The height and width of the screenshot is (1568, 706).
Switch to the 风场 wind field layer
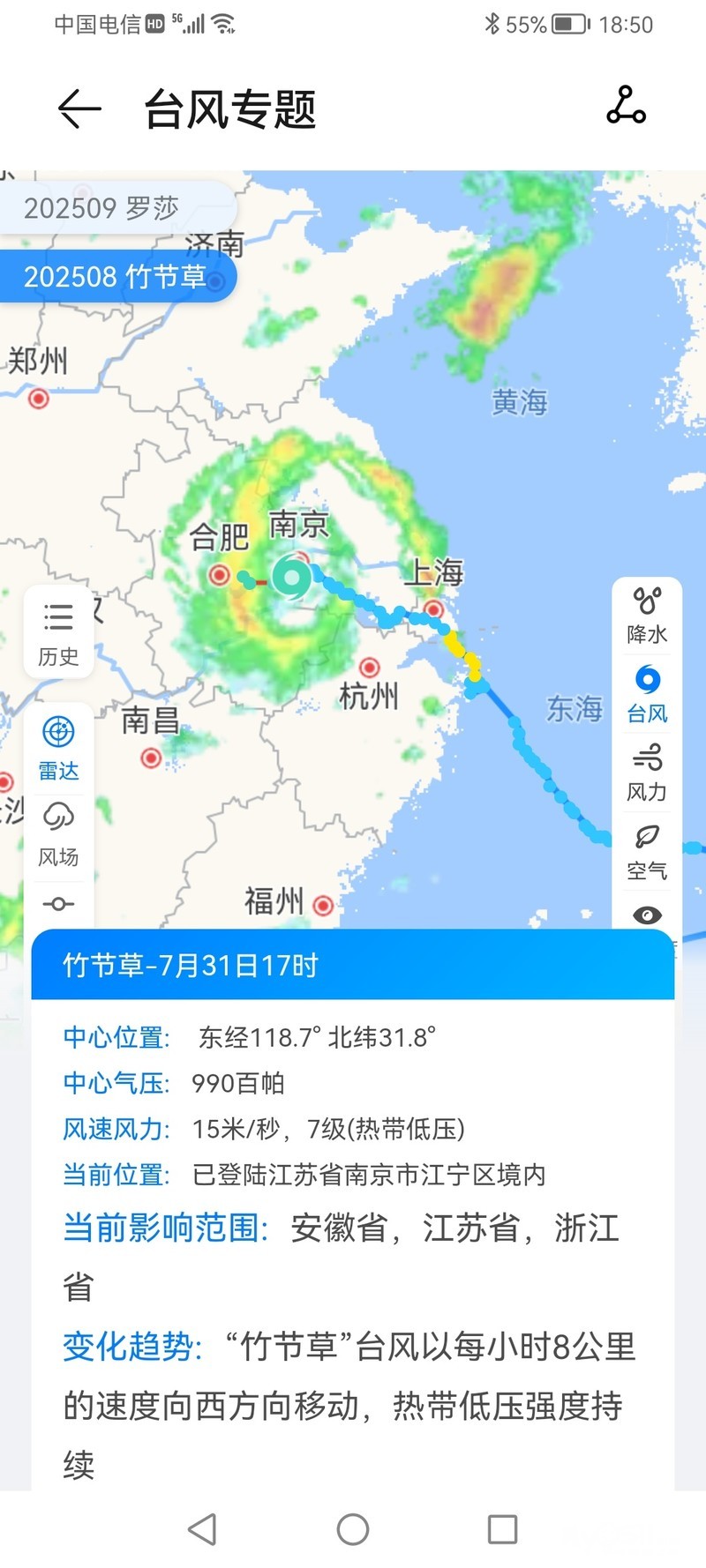click(x=58, y=833)
